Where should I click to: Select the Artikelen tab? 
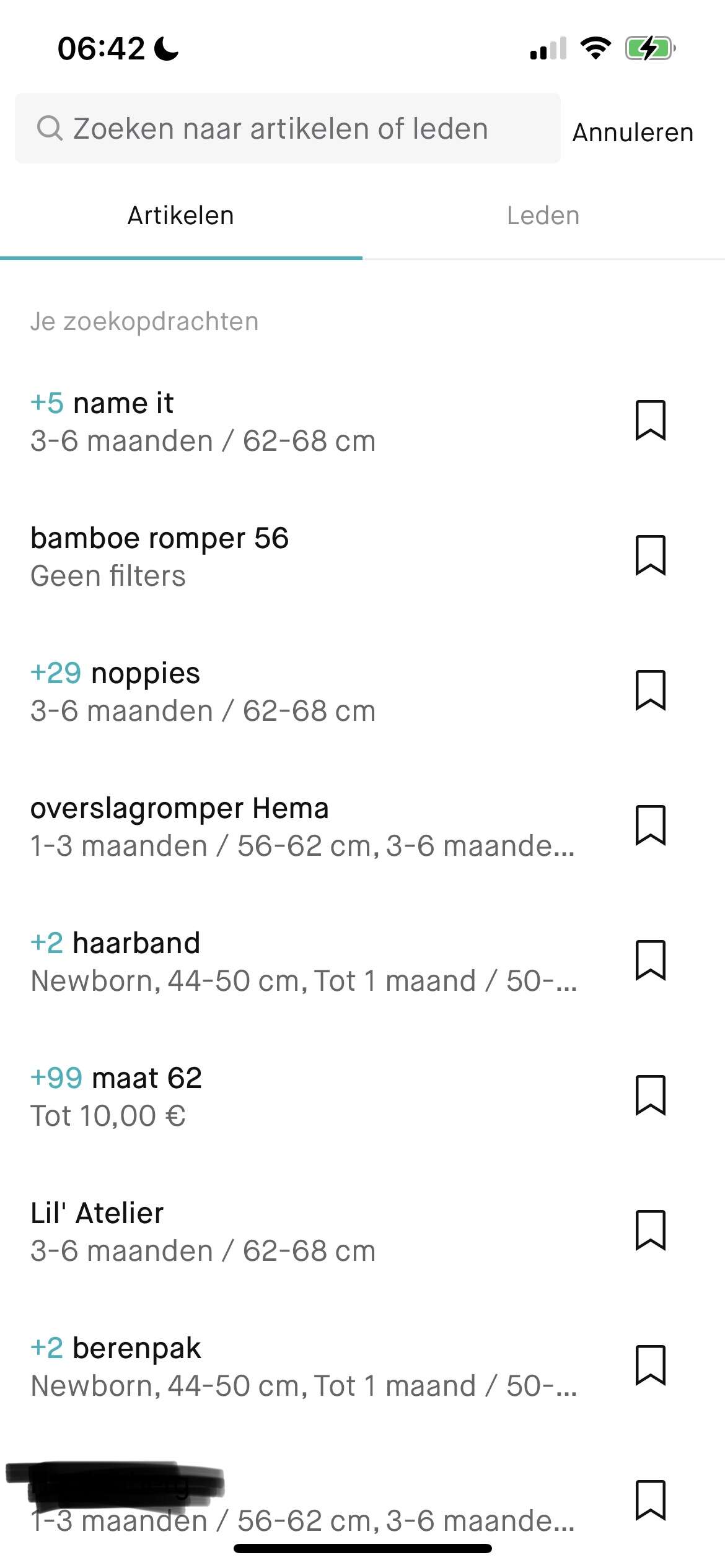click(x=181, y=216)
